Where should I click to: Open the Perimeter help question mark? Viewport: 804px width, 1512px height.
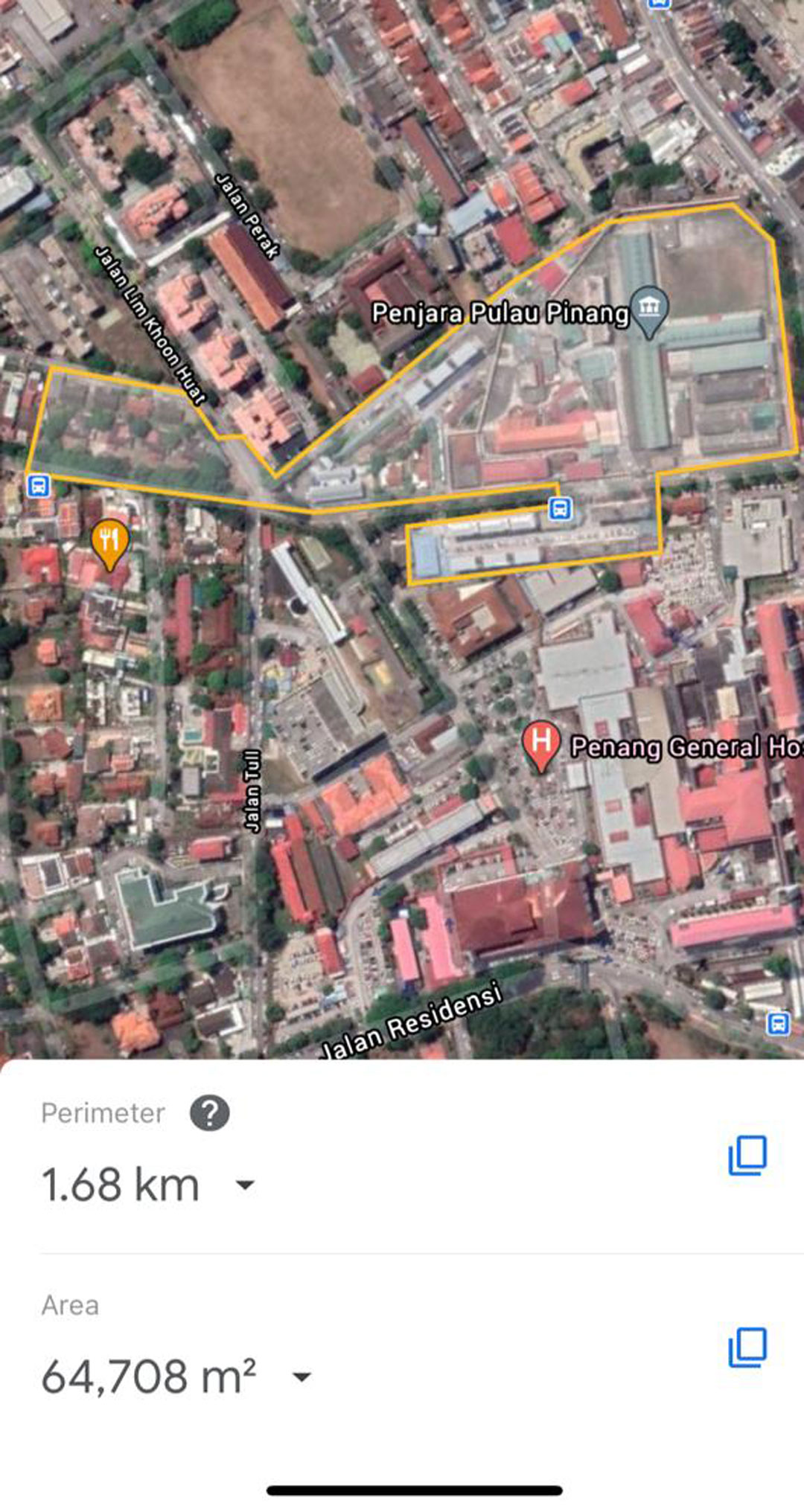(x=210, y=1113)
